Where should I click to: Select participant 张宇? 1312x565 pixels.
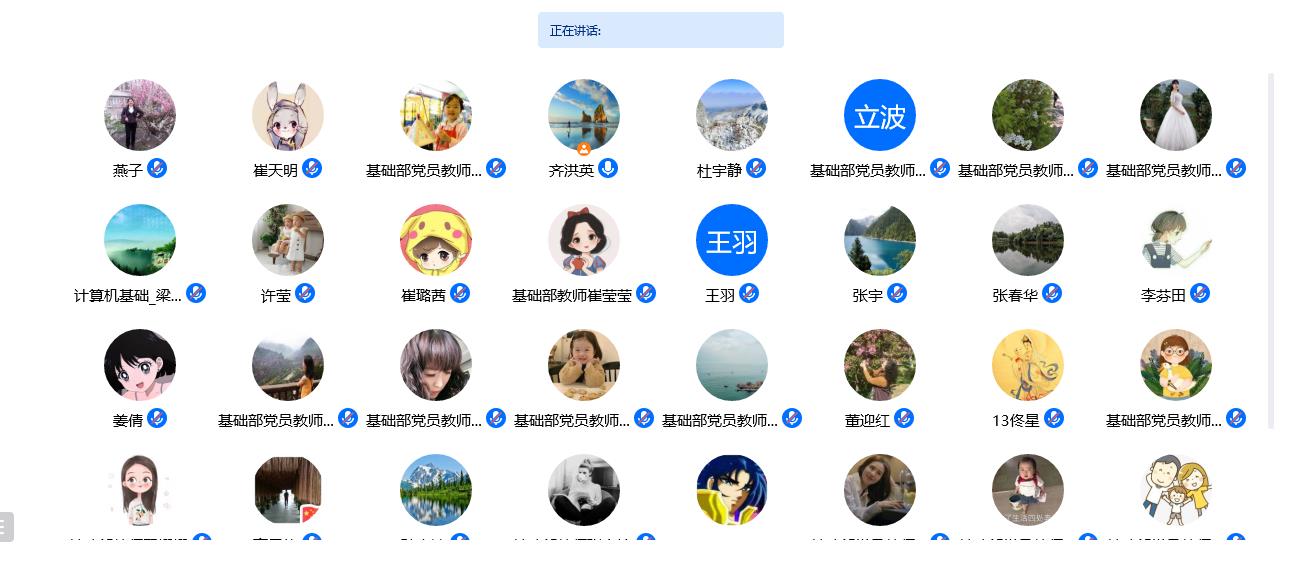[880, 240]
